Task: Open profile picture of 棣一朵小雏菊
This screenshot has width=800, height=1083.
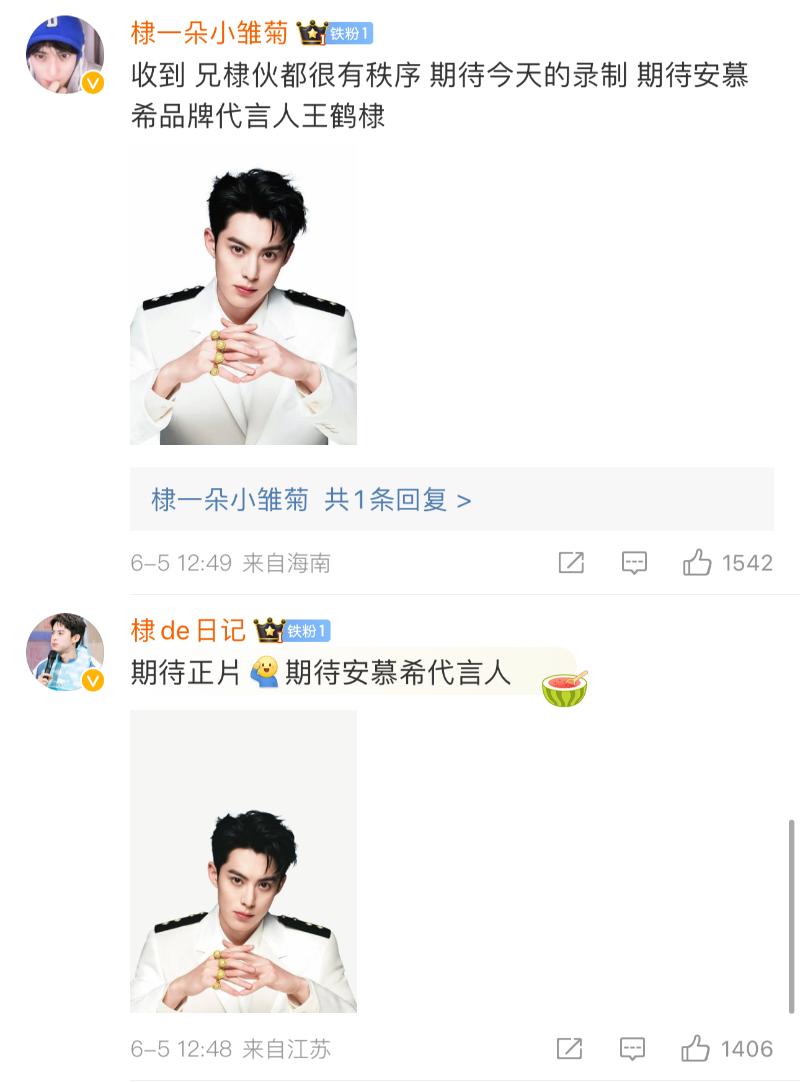Action: [x=65, y=54]
